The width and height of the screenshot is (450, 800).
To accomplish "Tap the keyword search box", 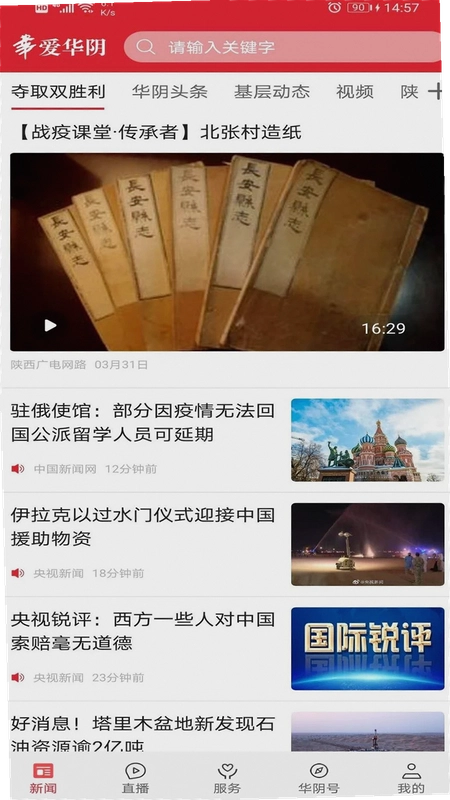I will pos(282,47).
